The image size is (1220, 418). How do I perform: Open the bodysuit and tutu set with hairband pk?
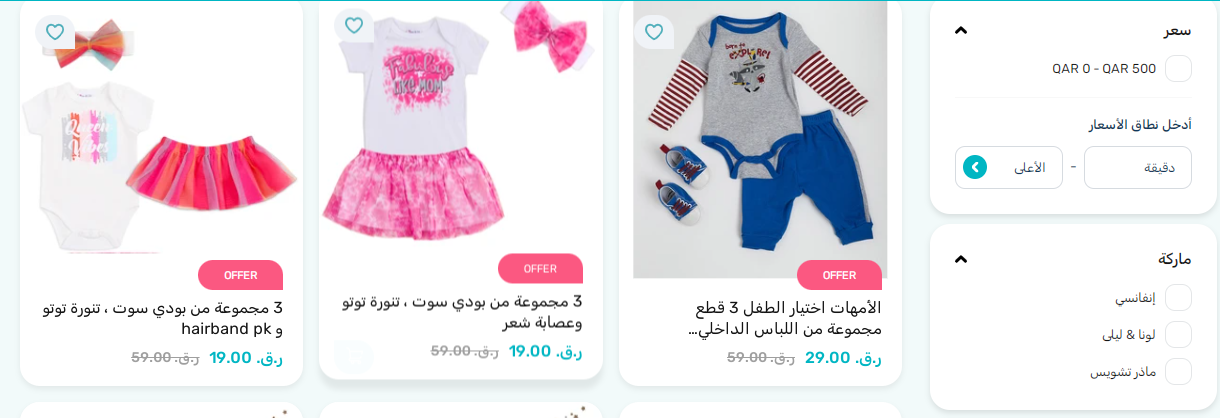coord(163,318)
